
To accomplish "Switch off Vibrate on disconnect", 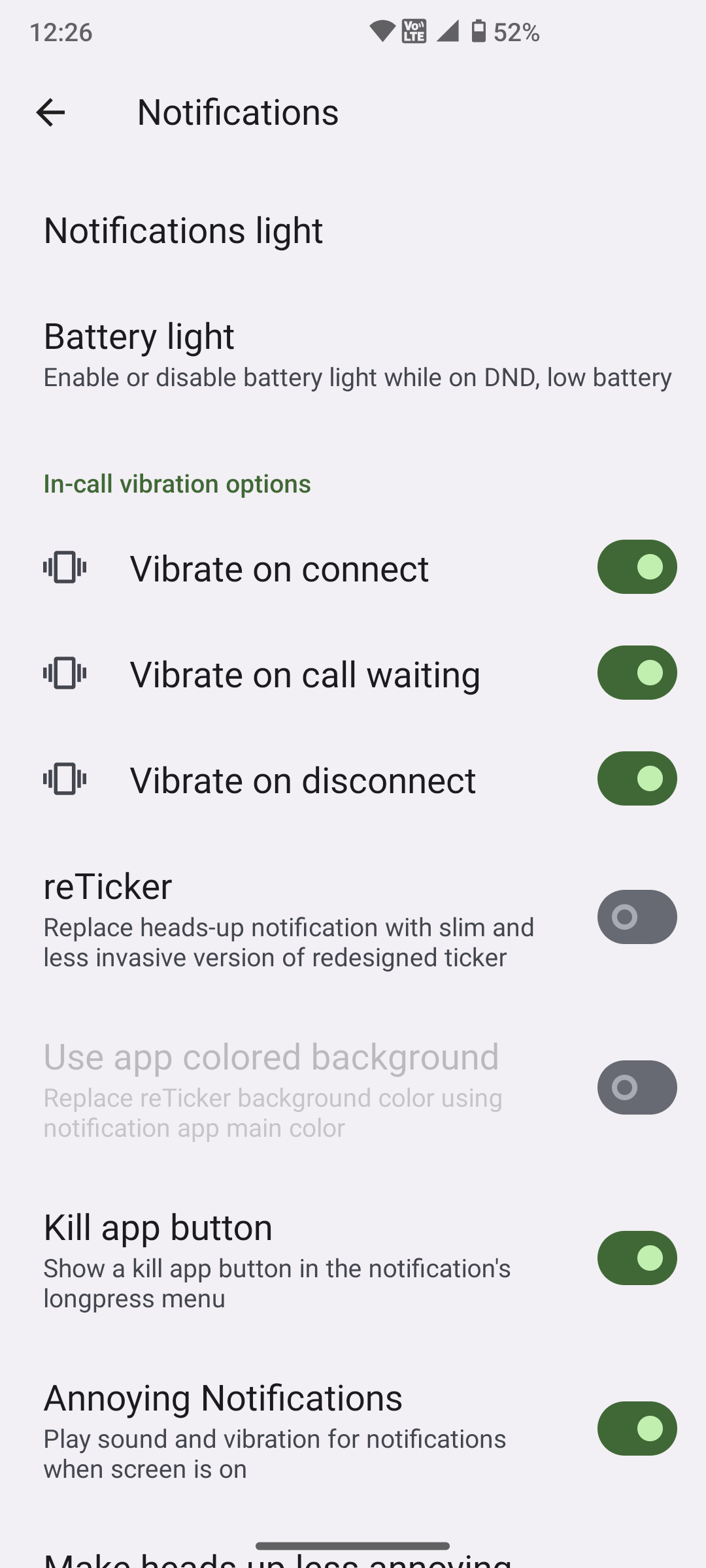I will coord(636,779).
